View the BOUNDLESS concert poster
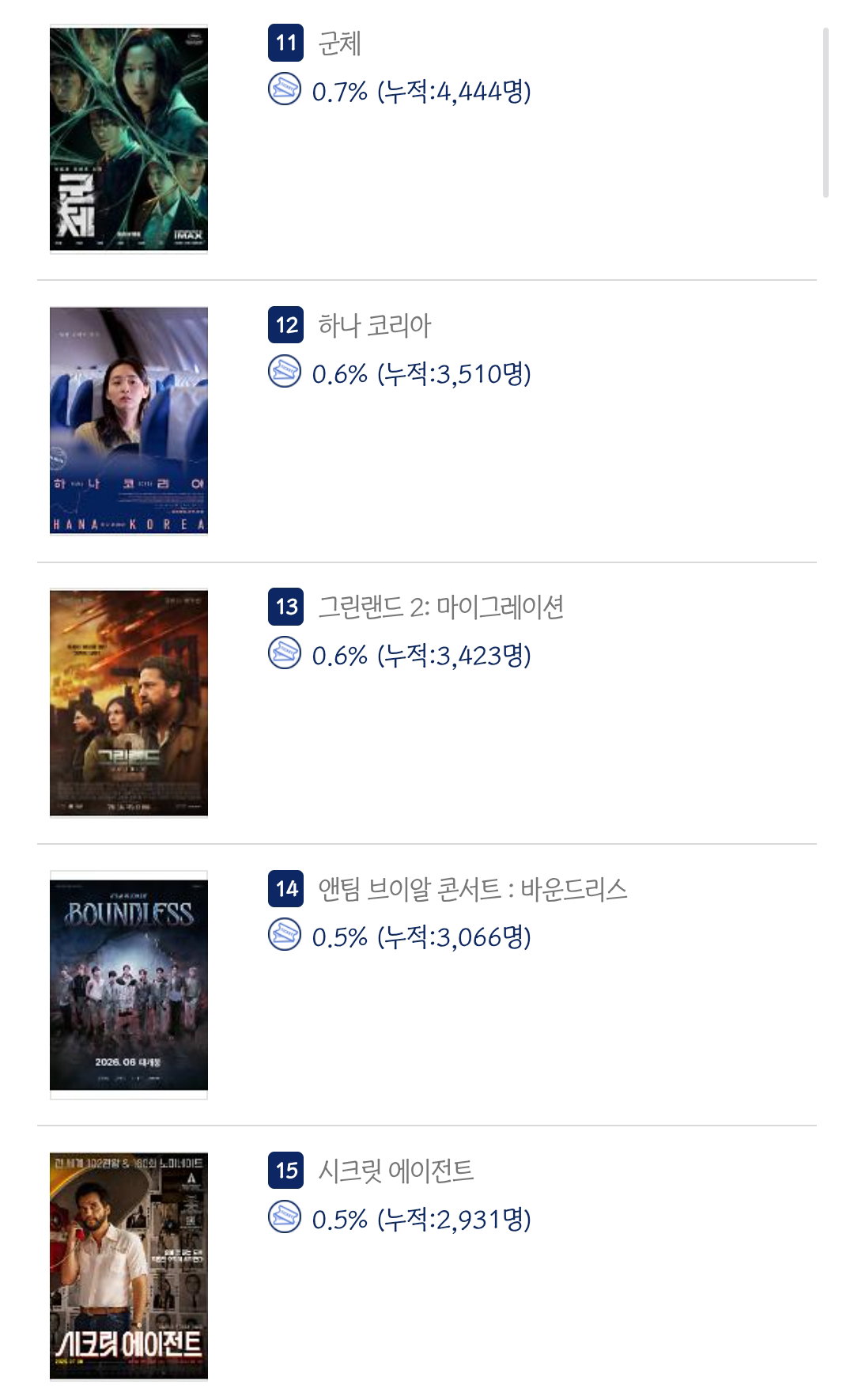 click(x=129, y=985)
